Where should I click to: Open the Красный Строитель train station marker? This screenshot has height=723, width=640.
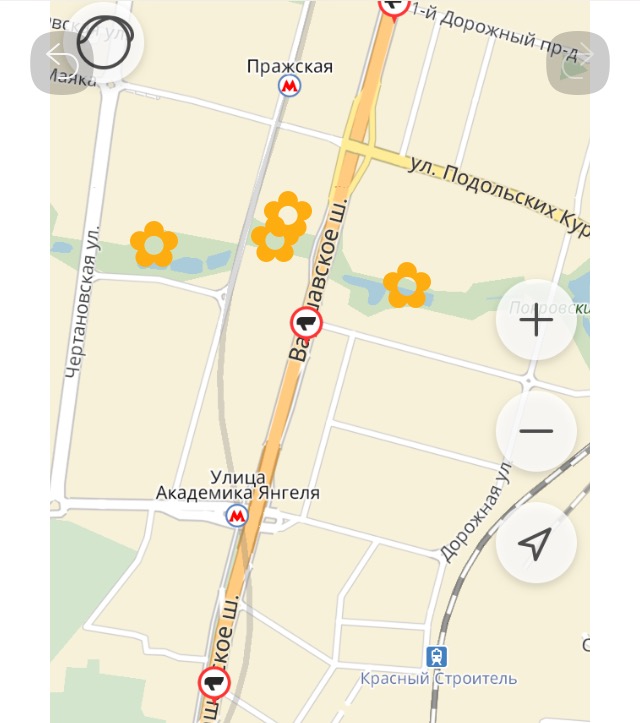tap(437, 657)
